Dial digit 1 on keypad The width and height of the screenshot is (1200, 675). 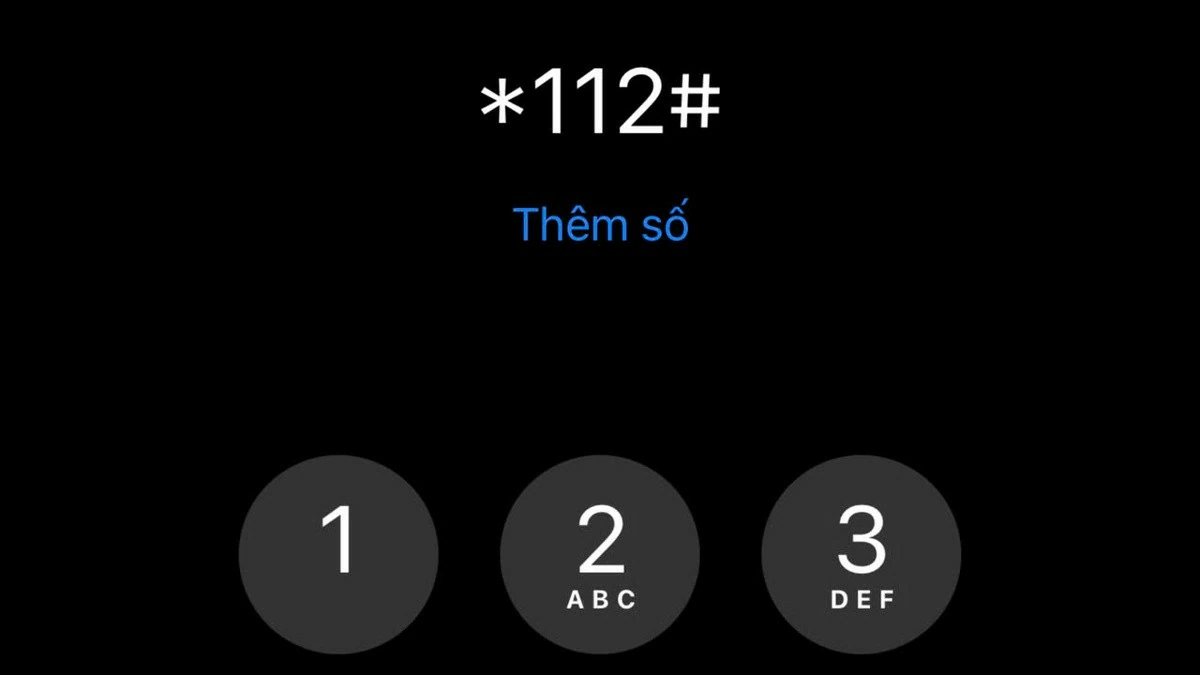click(339, 555)
